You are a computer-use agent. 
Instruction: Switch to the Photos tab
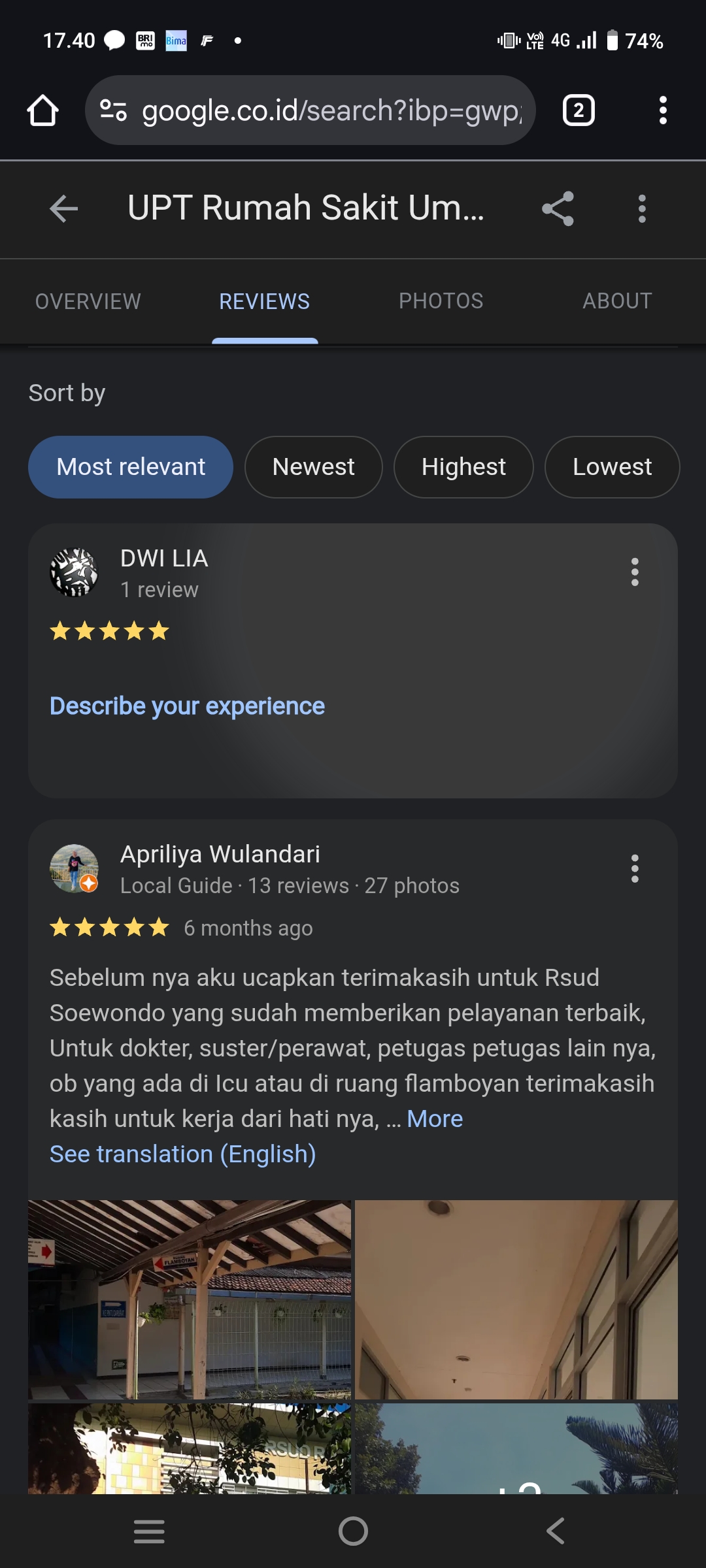pyautogui.click(x=441, y=301)
